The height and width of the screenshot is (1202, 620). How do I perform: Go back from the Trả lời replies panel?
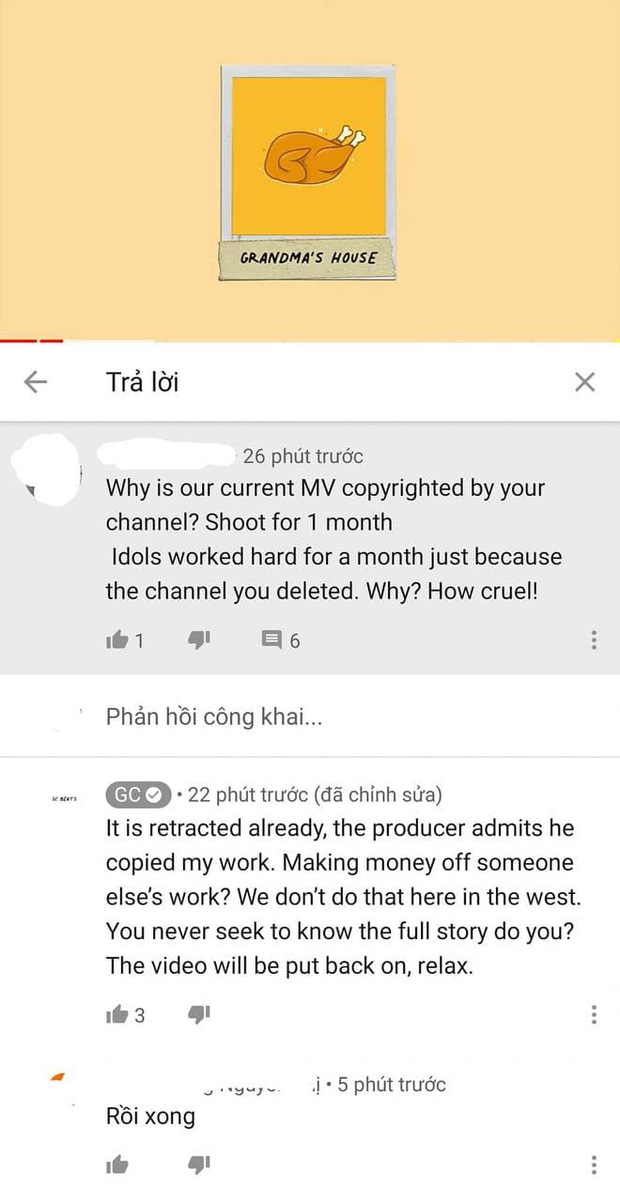tap(36, 381)
